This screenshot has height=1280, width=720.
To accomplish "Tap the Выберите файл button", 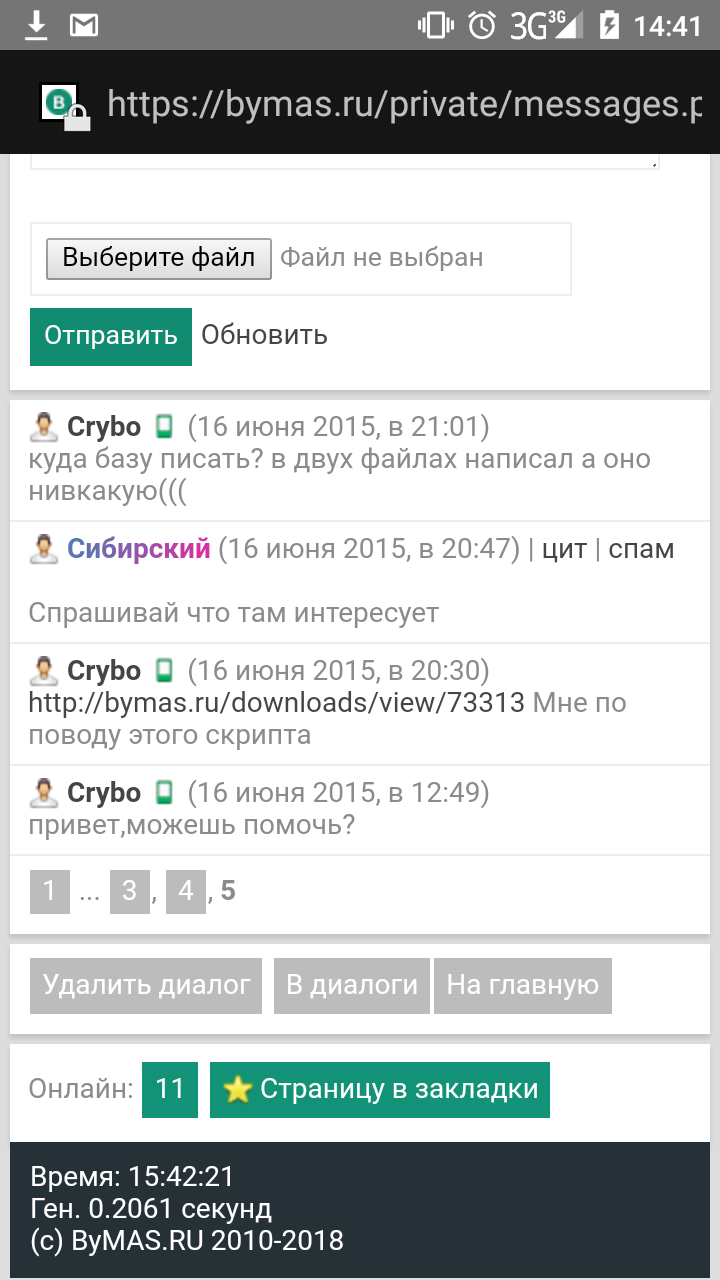I will click(158, 258).
